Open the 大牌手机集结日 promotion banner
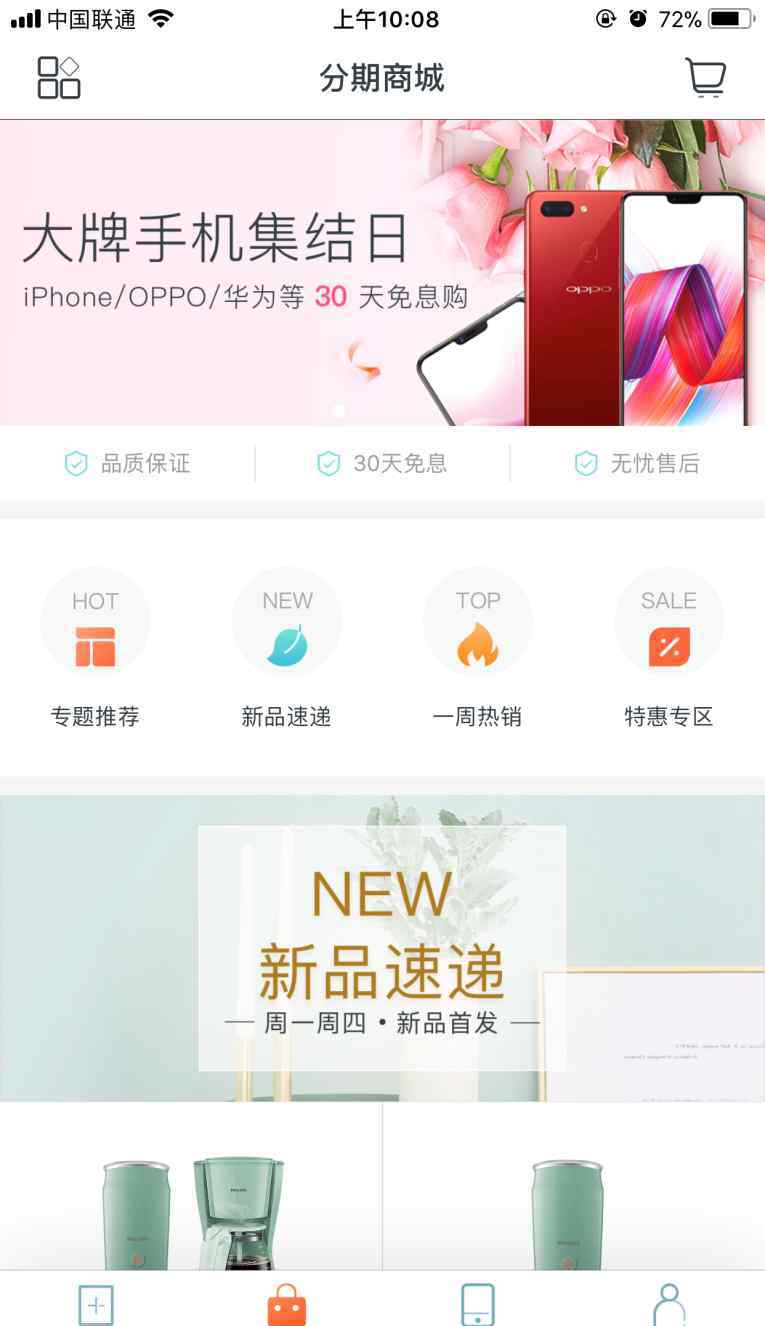 click(382, 273)
